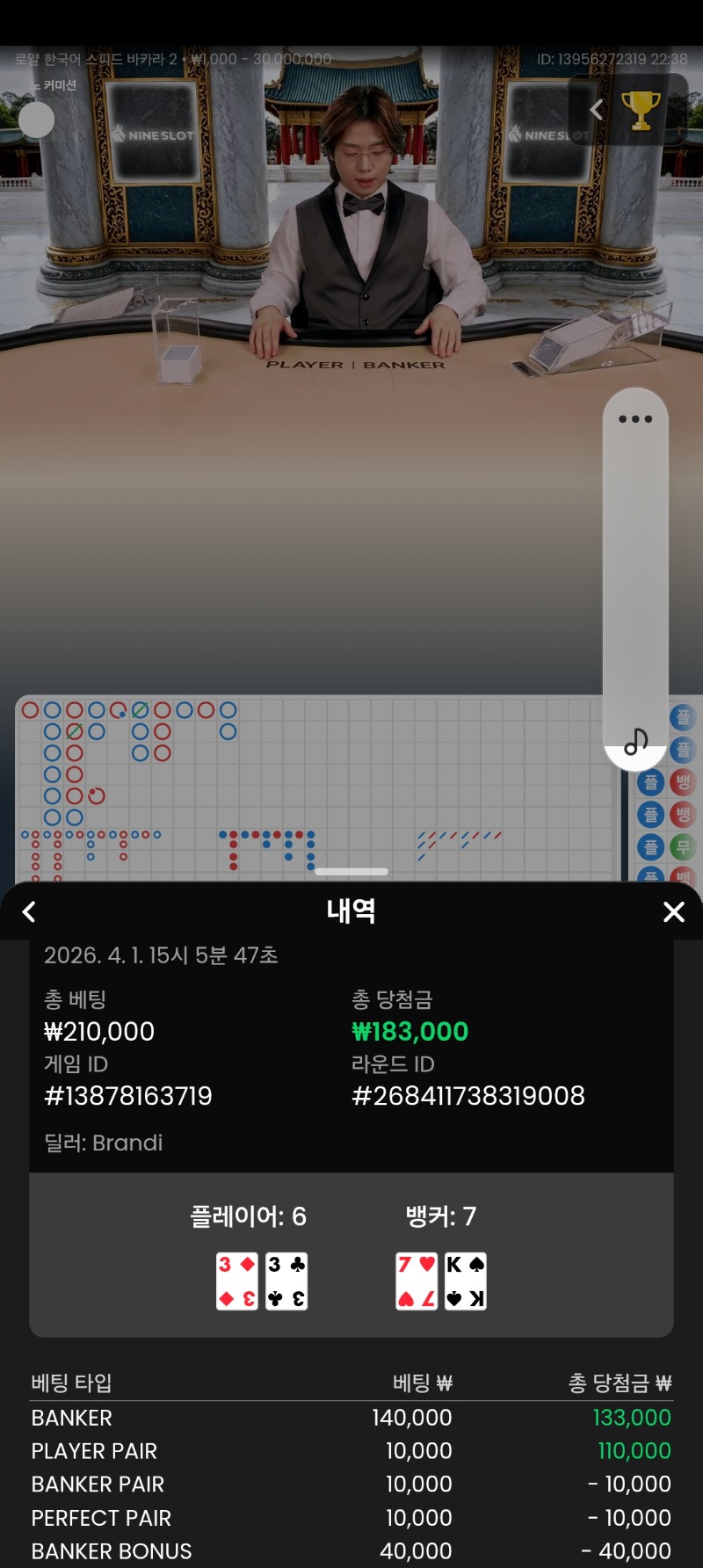Tap the left chevron beside the trophy

tap(597, 110)
